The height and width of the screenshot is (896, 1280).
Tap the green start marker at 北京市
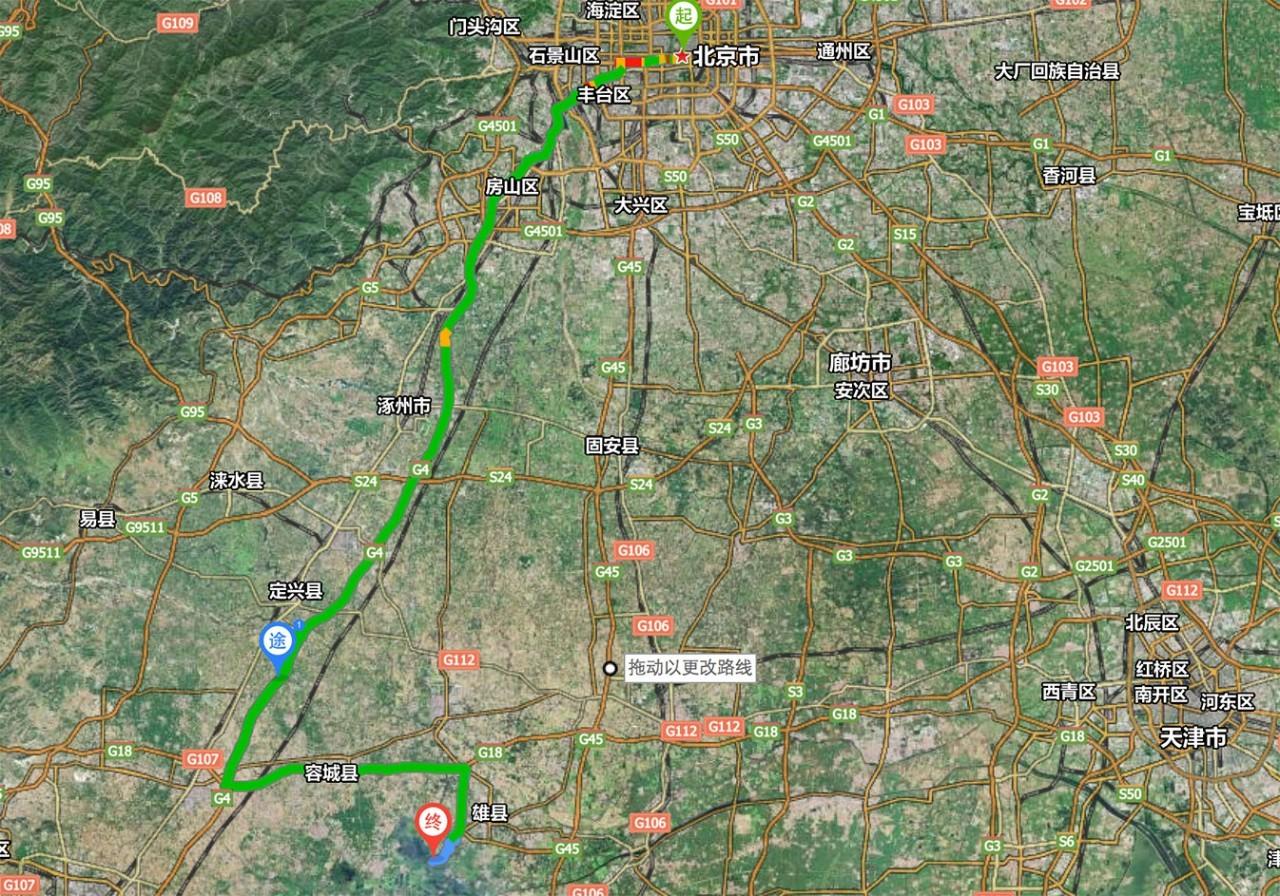(x=683, y=18)
